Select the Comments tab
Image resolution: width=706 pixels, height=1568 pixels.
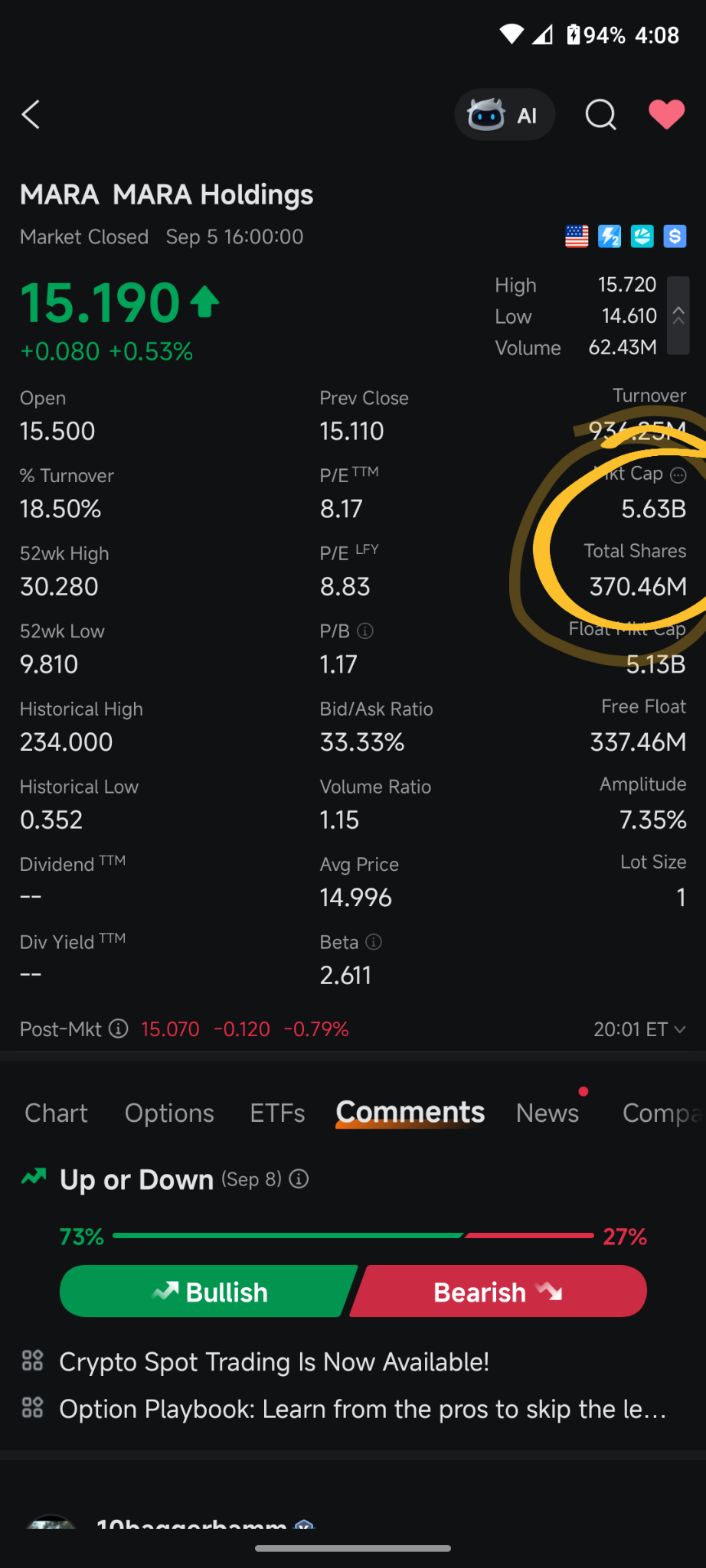coord(410,1112)
